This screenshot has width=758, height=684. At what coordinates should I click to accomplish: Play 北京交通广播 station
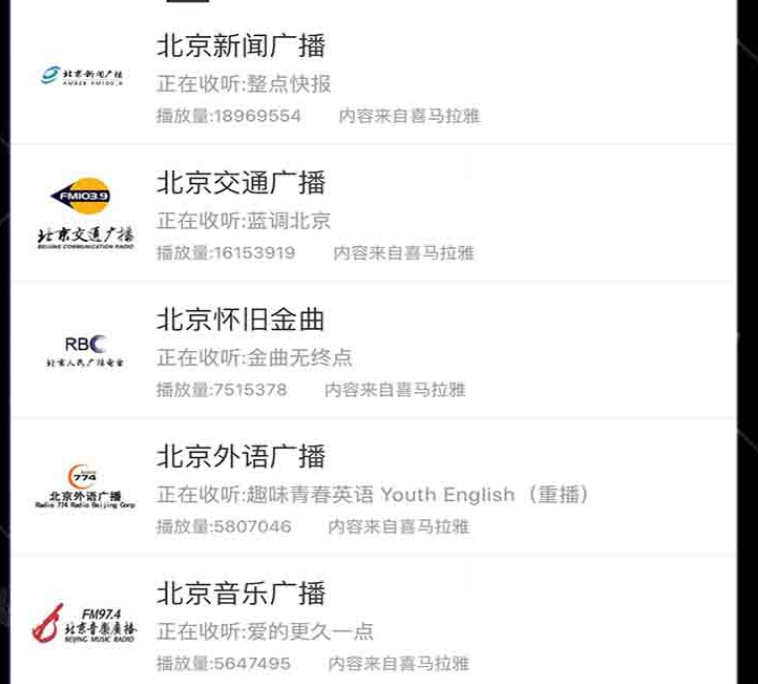coord(241,183)
